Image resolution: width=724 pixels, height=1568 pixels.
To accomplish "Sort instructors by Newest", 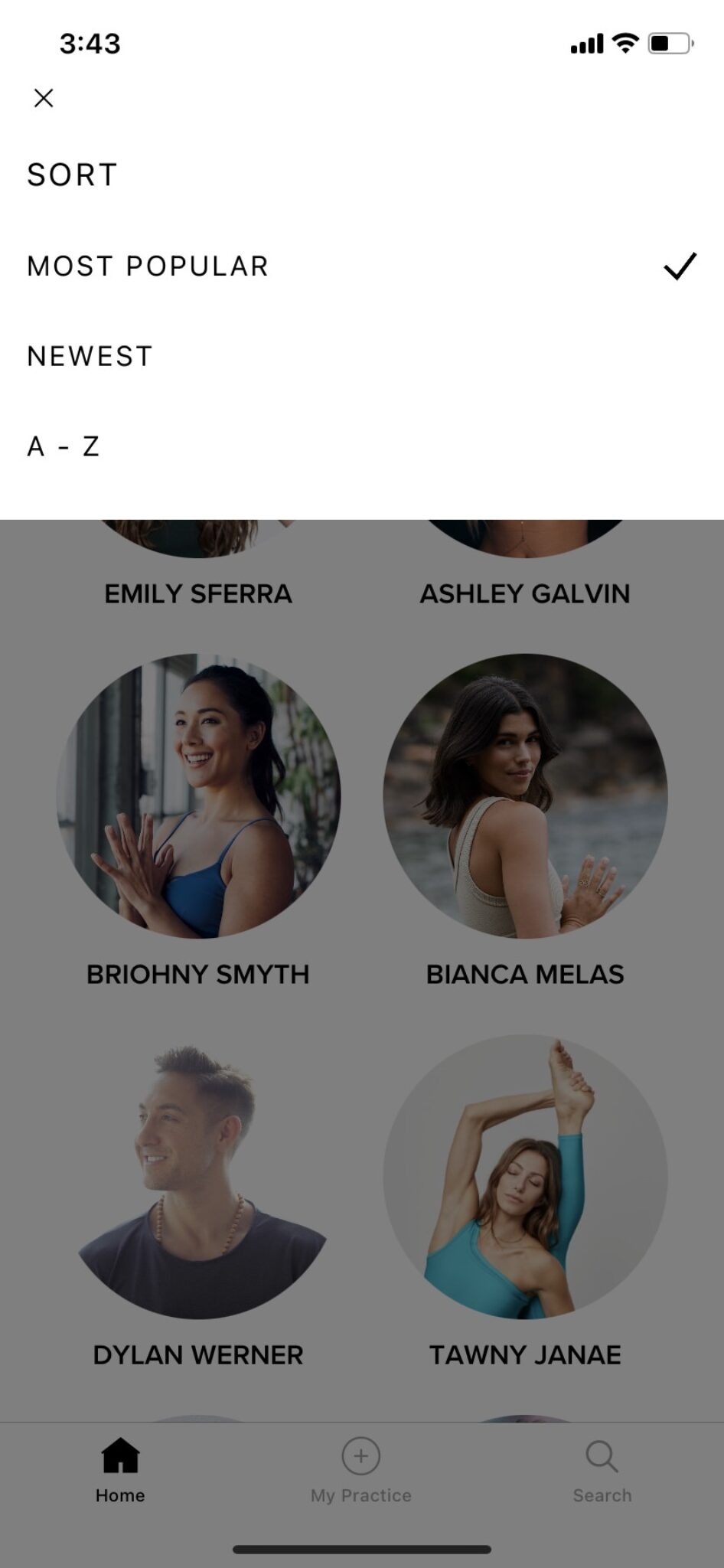I will (x=90, y=357).
